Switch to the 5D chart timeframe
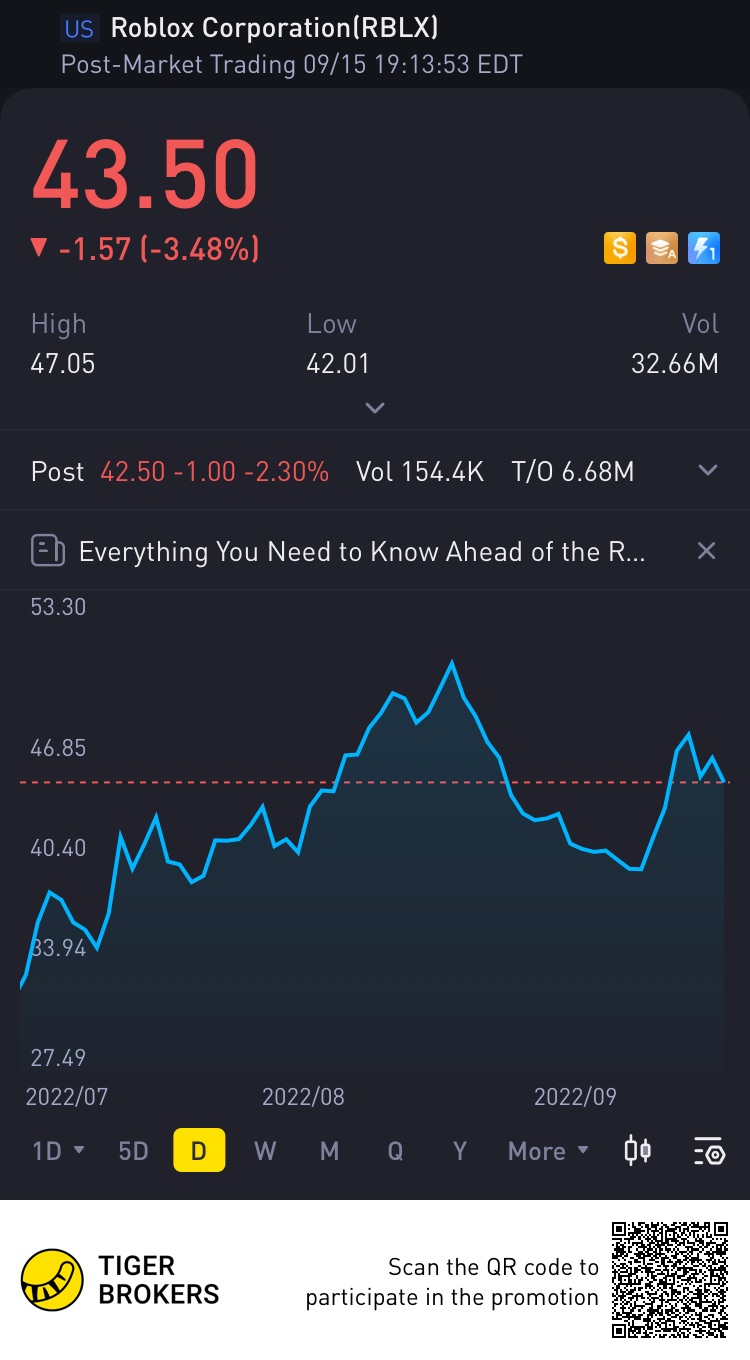The image size is (750, 1360). point(133,1151)
